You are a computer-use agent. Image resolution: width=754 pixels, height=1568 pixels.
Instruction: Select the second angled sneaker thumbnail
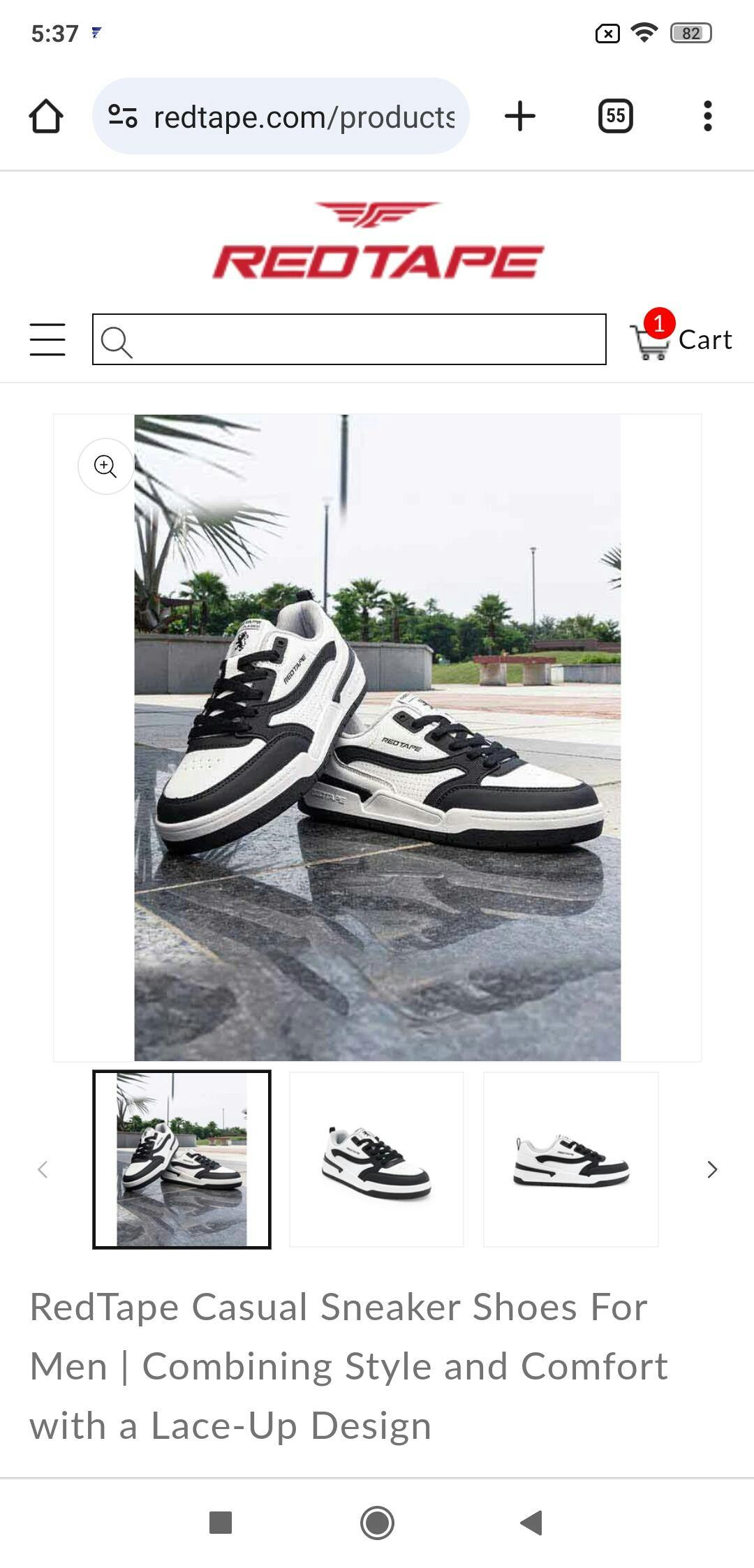tap(376, 1160)
